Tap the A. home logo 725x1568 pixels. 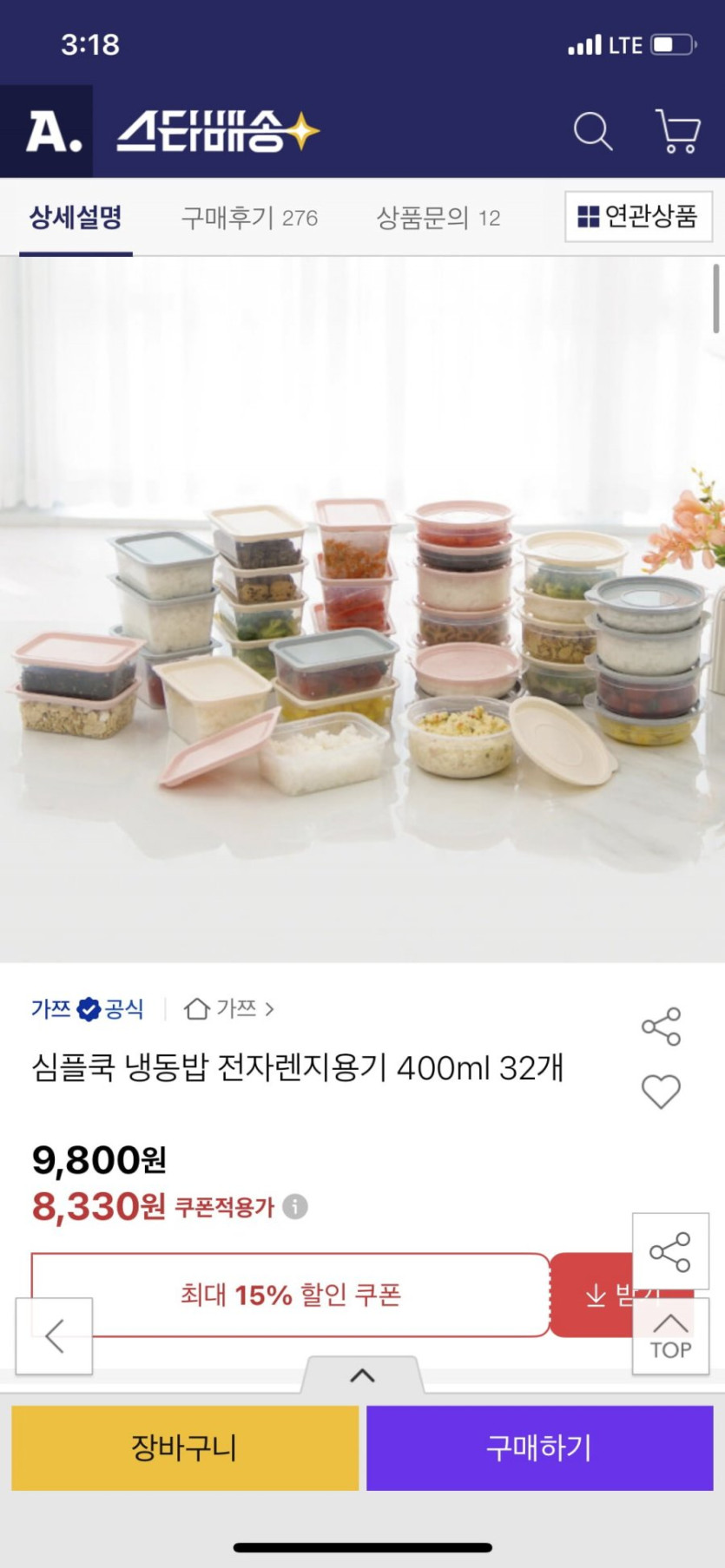click(52, 132)
